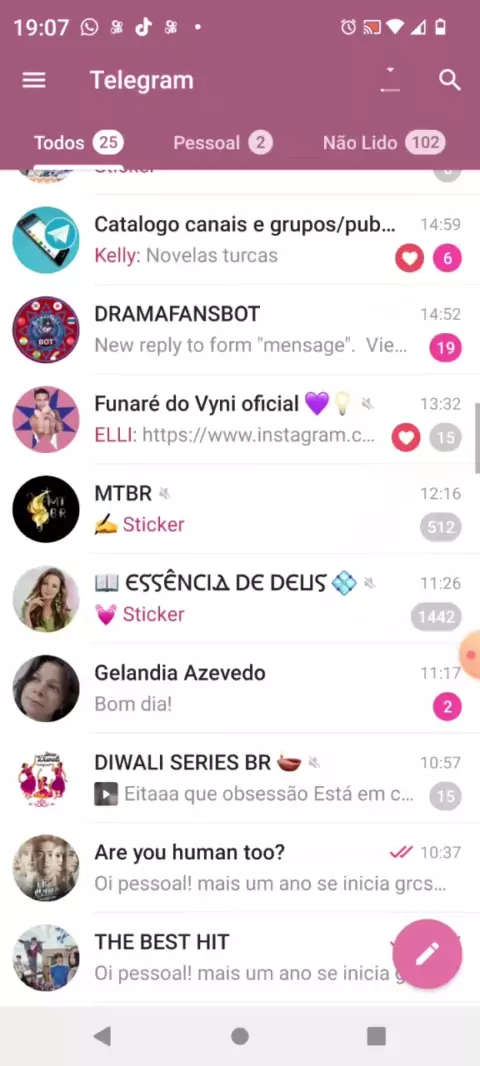Select the Todos tab
The width and height of the screenshot is (480, 1066).
(x=78, y=143)
